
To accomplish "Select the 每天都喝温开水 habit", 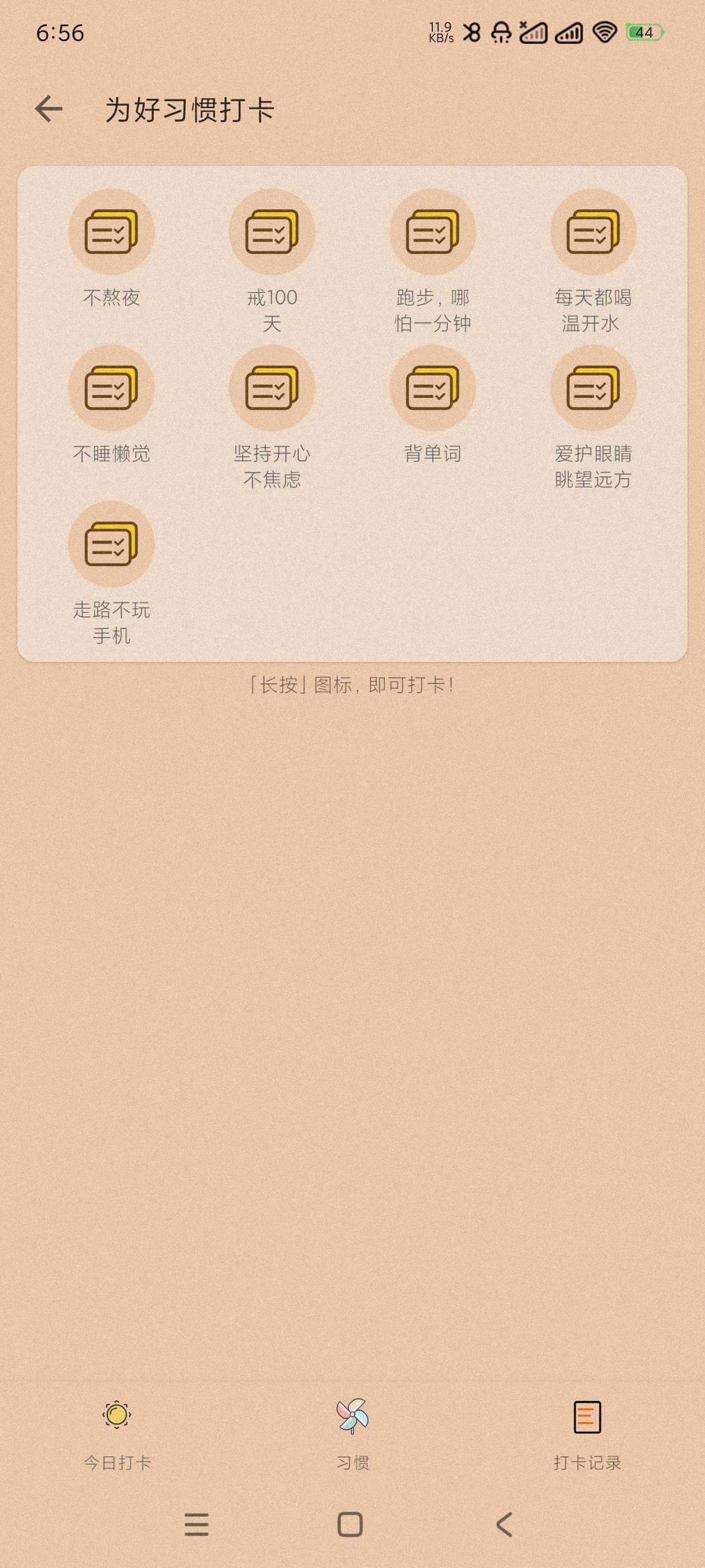I will pyautogui.click(x=593, y=232).
